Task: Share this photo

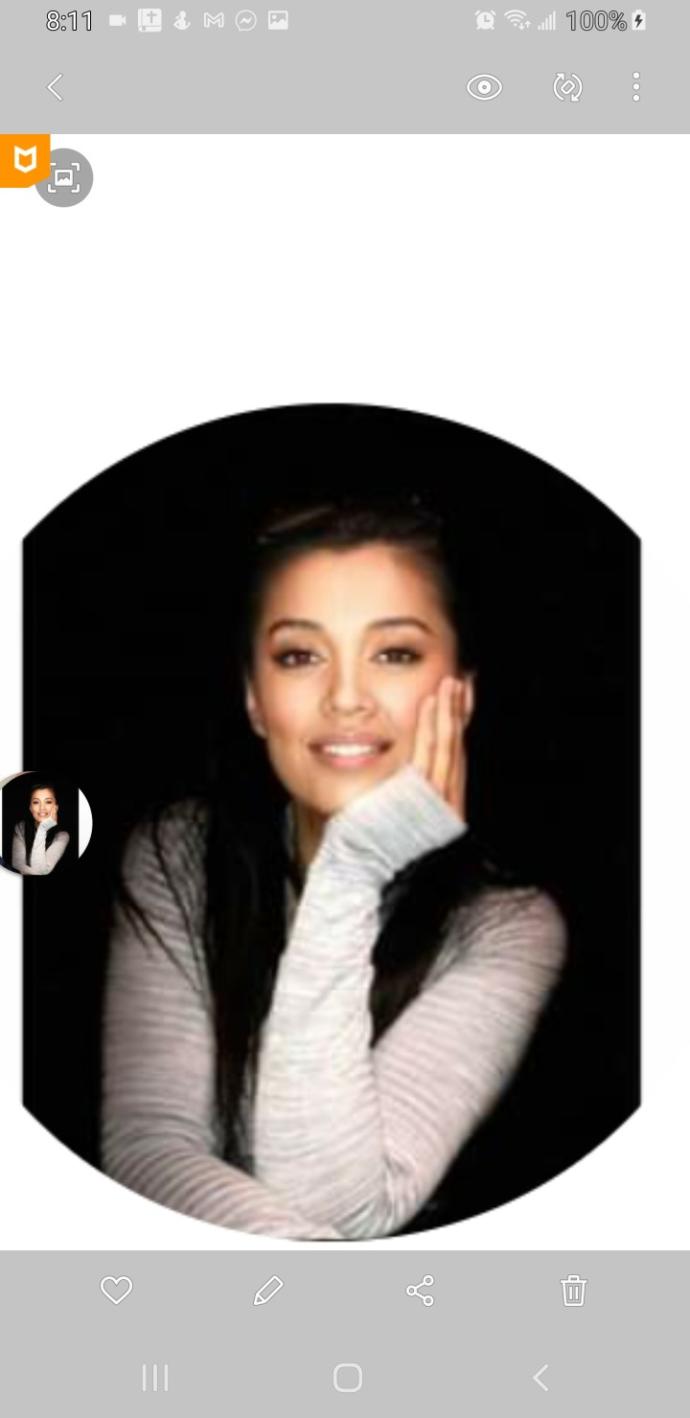Action: tap(420, 1291)
